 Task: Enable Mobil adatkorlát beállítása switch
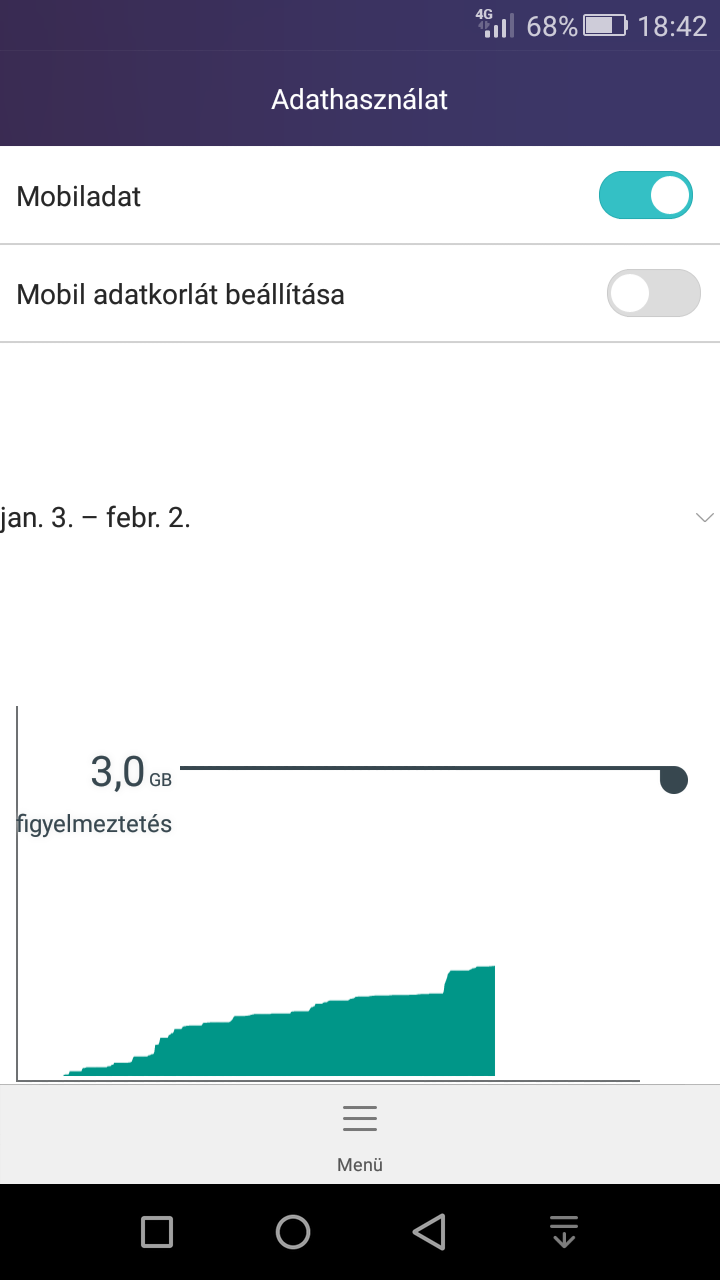653,294
